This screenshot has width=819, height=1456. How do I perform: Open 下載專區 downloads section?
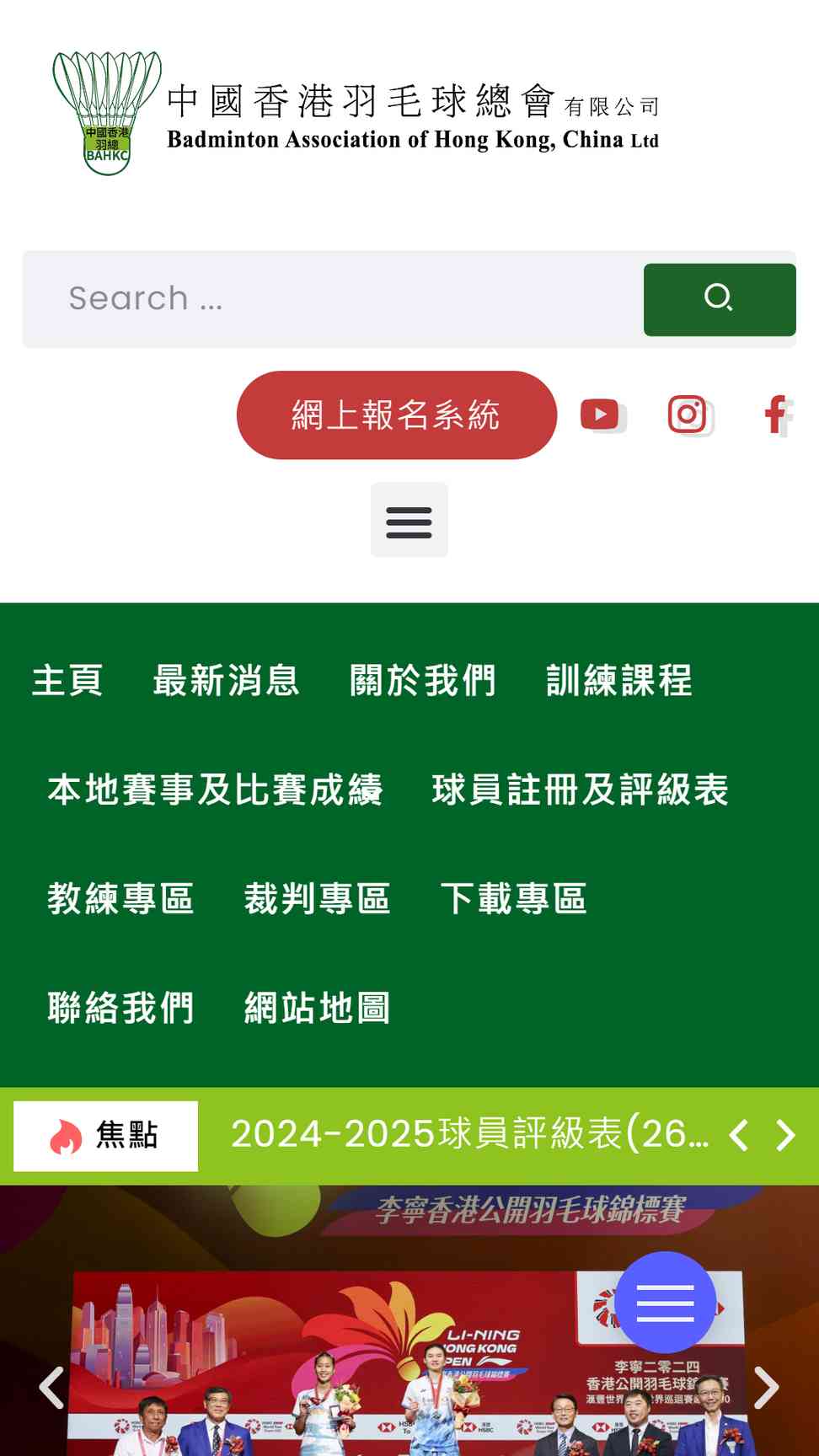tap(514, 899)
